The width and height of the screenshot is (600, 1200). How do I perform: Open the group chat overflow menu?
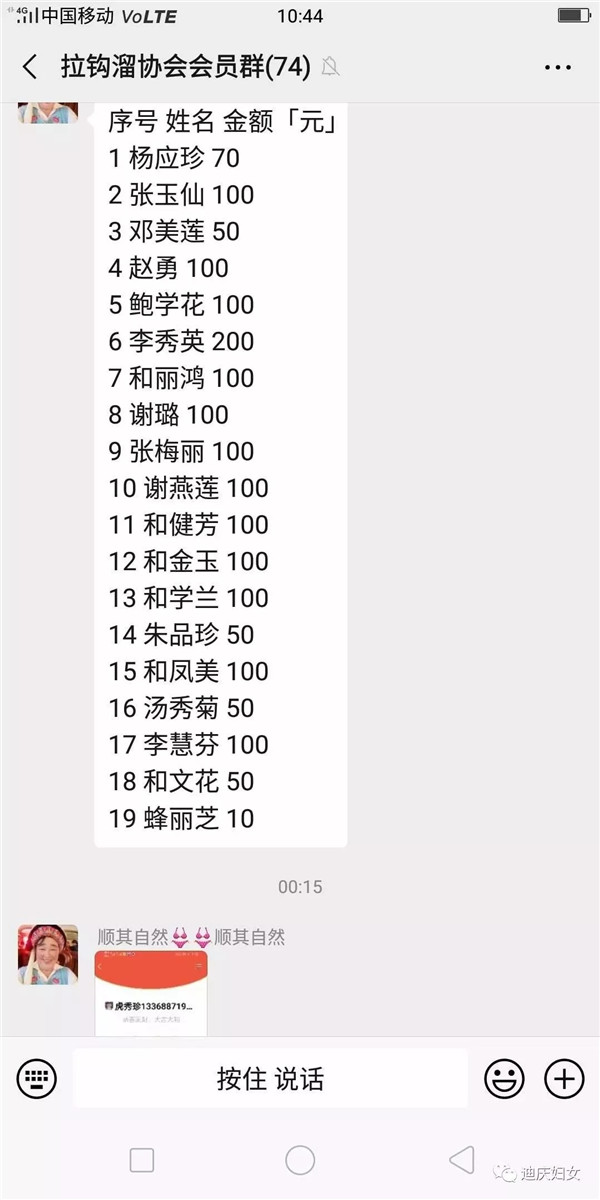point(557,67)
